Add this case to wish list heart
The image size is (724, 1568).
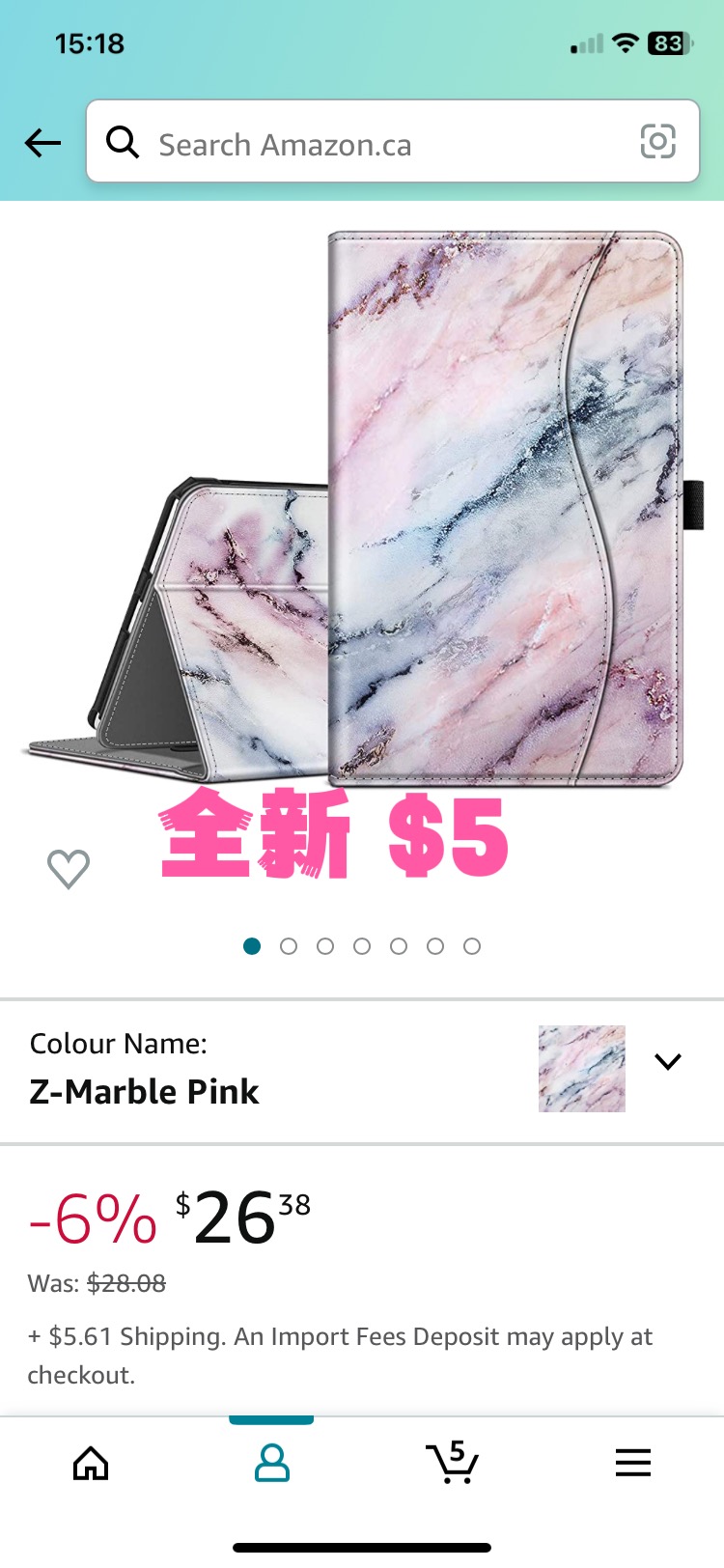(69, 868)
